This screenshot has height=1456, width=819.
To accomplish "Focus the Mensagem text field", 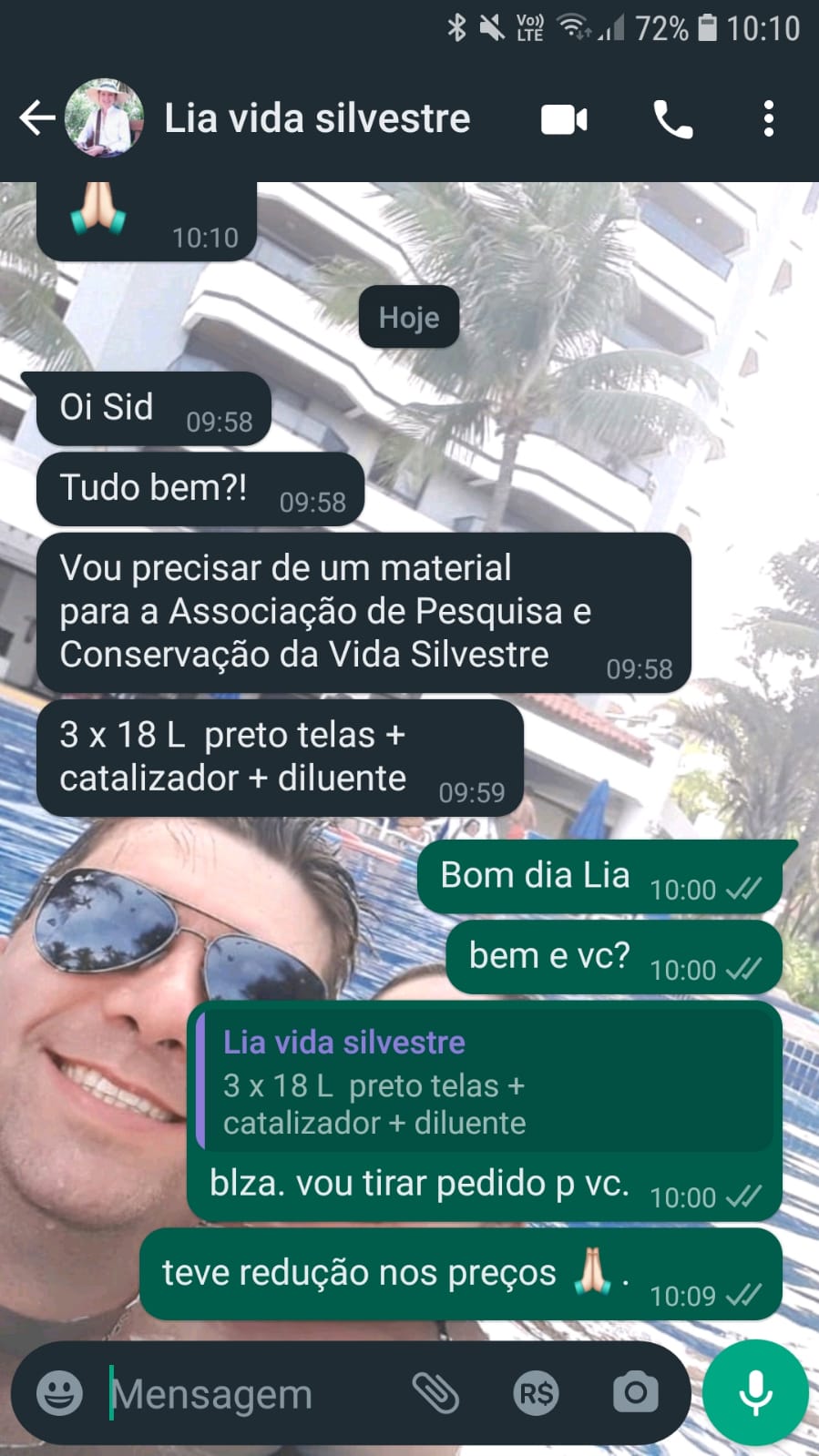I will coord(246,1393).
